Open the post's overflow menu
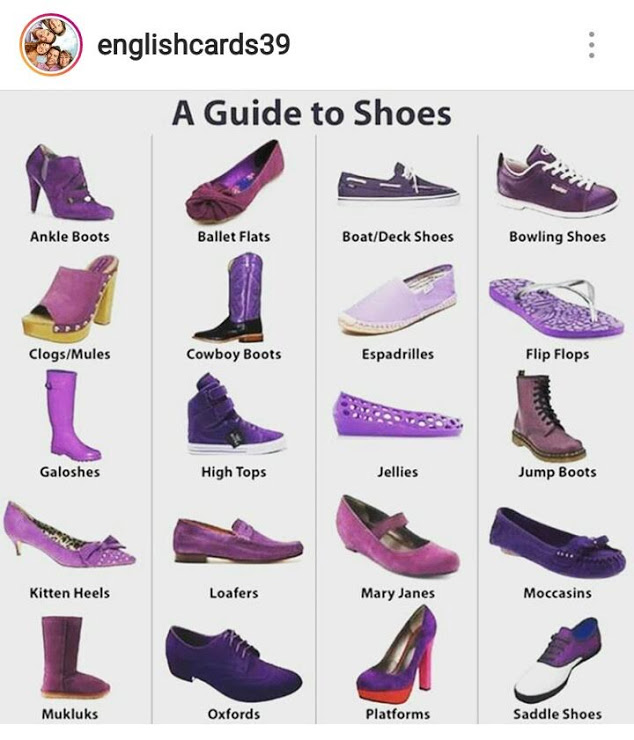 (x=592, y=45)
